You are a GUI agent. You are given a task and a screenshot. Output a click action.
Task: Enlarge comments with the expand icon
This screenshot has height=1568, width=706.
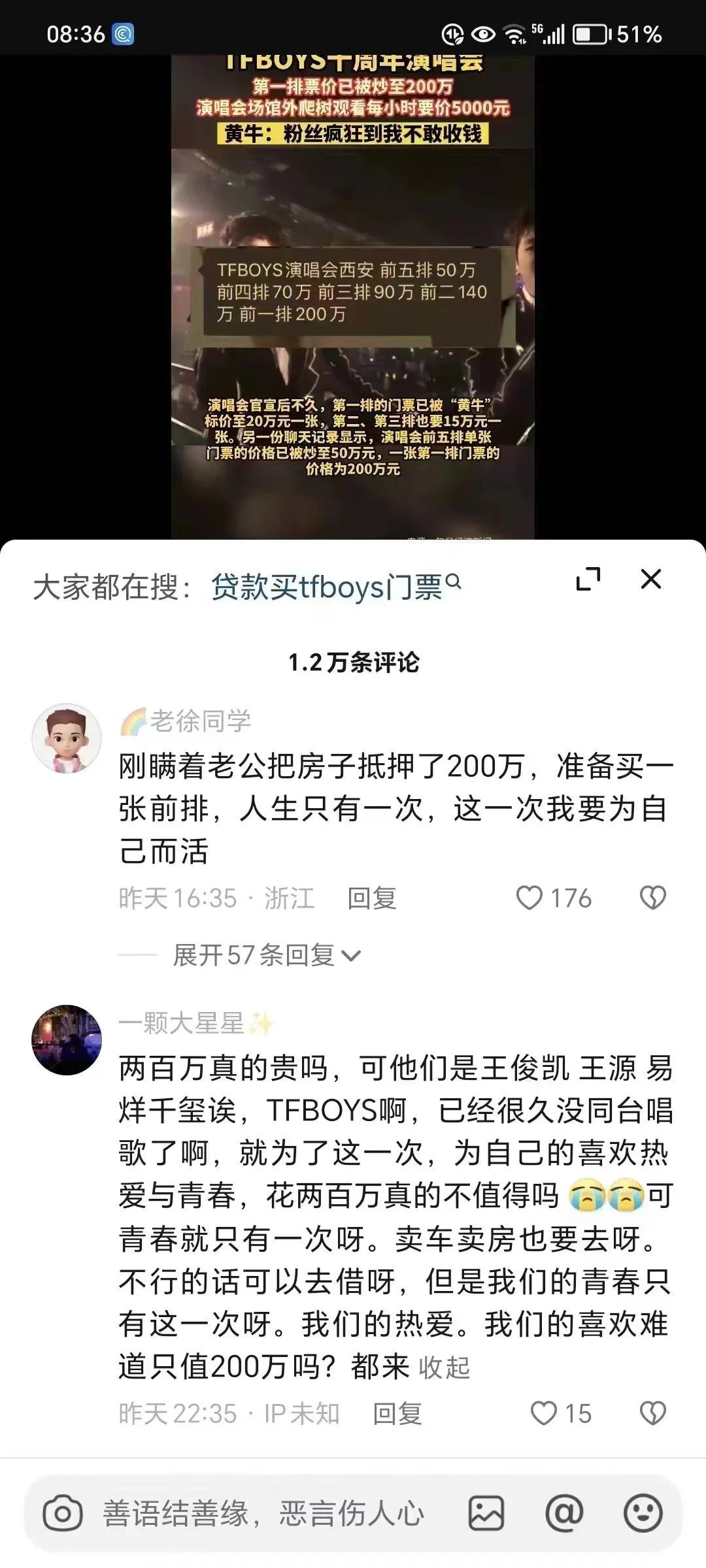(x=590, y=579)
